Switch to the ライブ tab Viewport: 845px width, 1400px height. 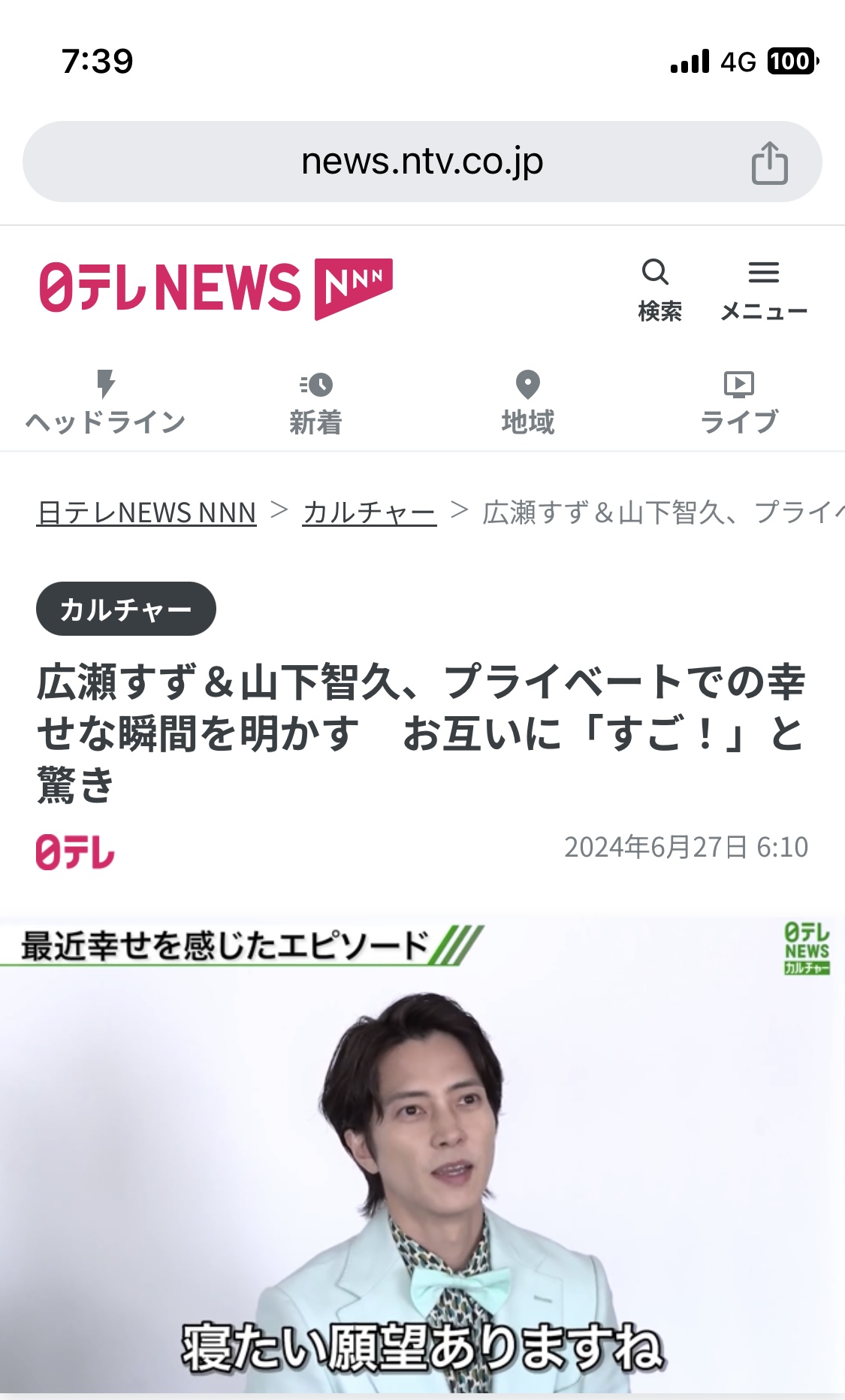[x=739, y=403]
